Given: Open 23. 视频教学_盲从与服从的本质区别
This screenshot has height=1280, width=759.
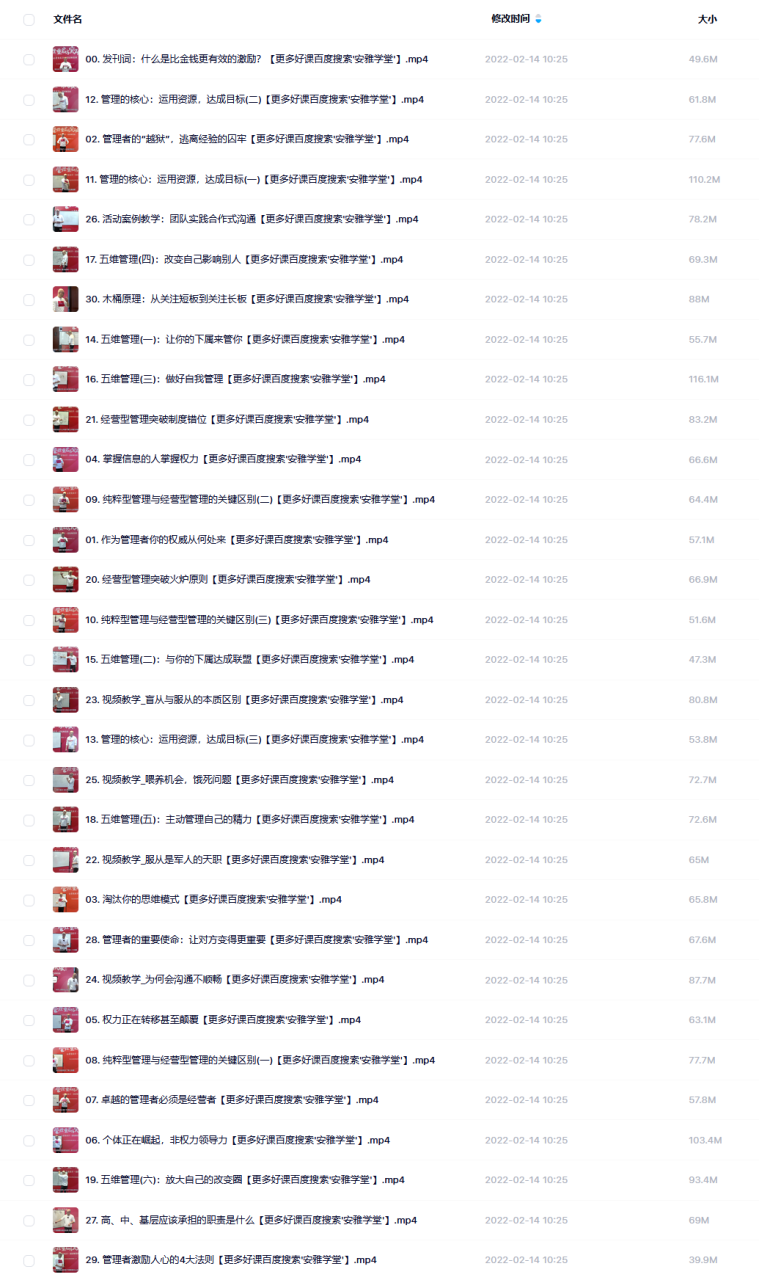Looking at the screenshot, I should point(244,699).
